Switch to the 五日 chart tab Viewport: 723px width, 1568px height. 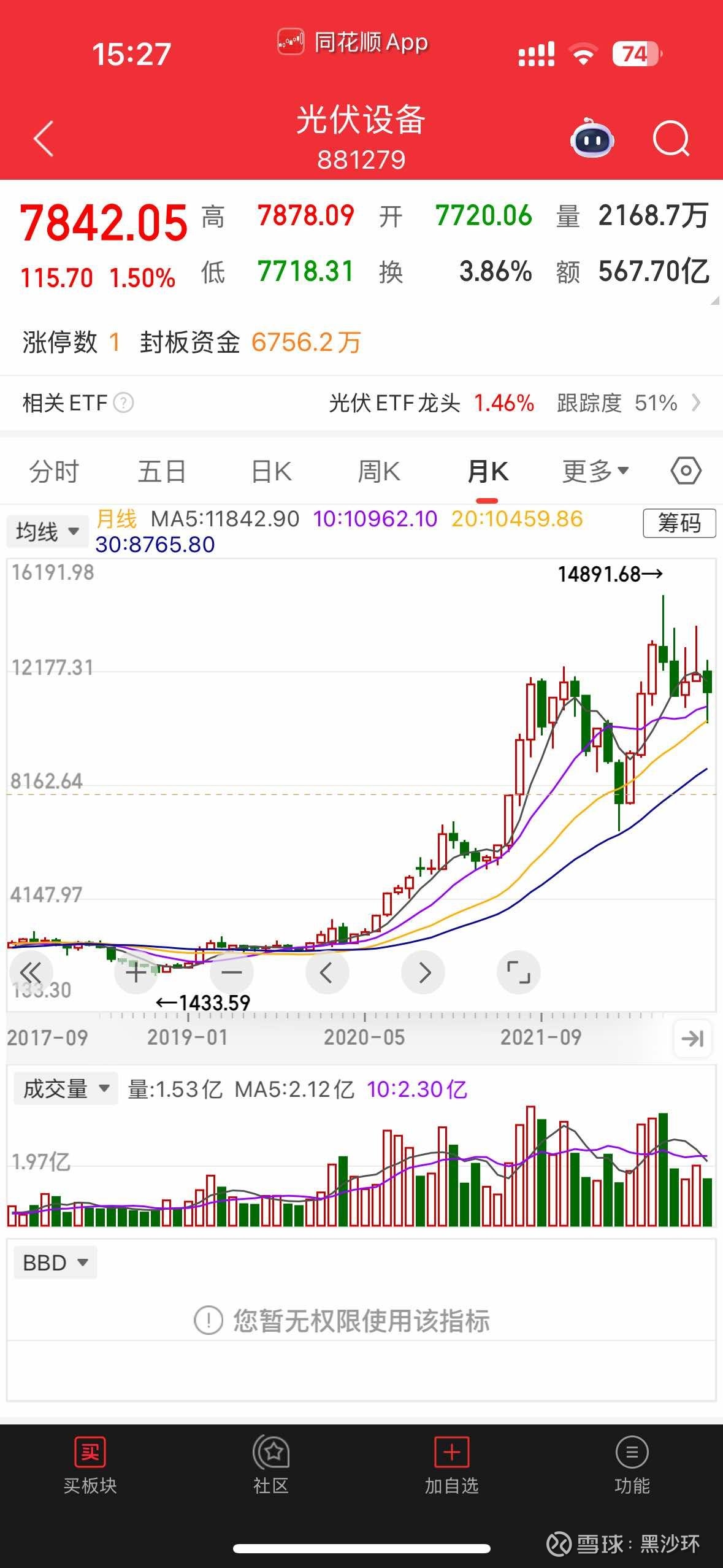[x=162, y=472]
